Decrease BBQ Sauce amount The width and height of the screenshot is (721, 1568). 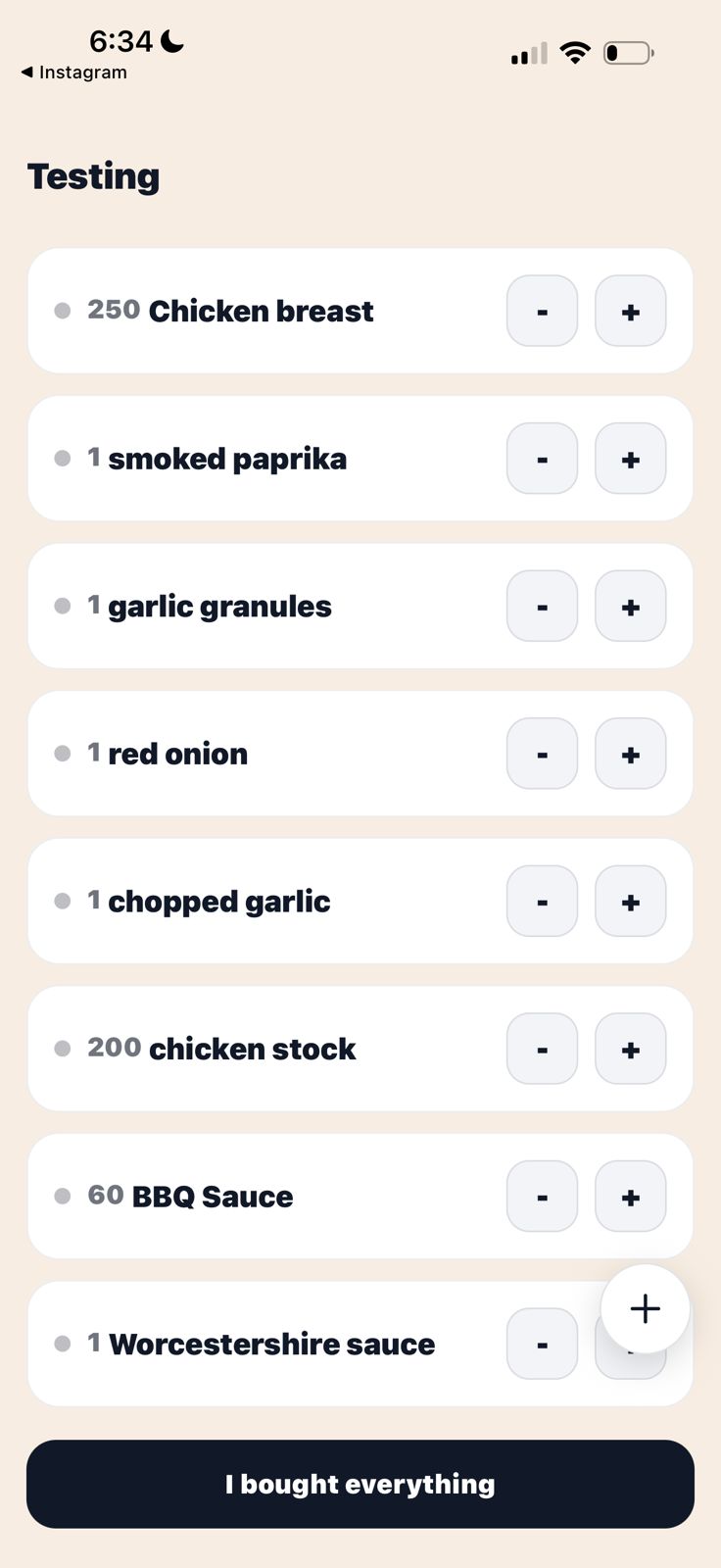click(542, 1196)
